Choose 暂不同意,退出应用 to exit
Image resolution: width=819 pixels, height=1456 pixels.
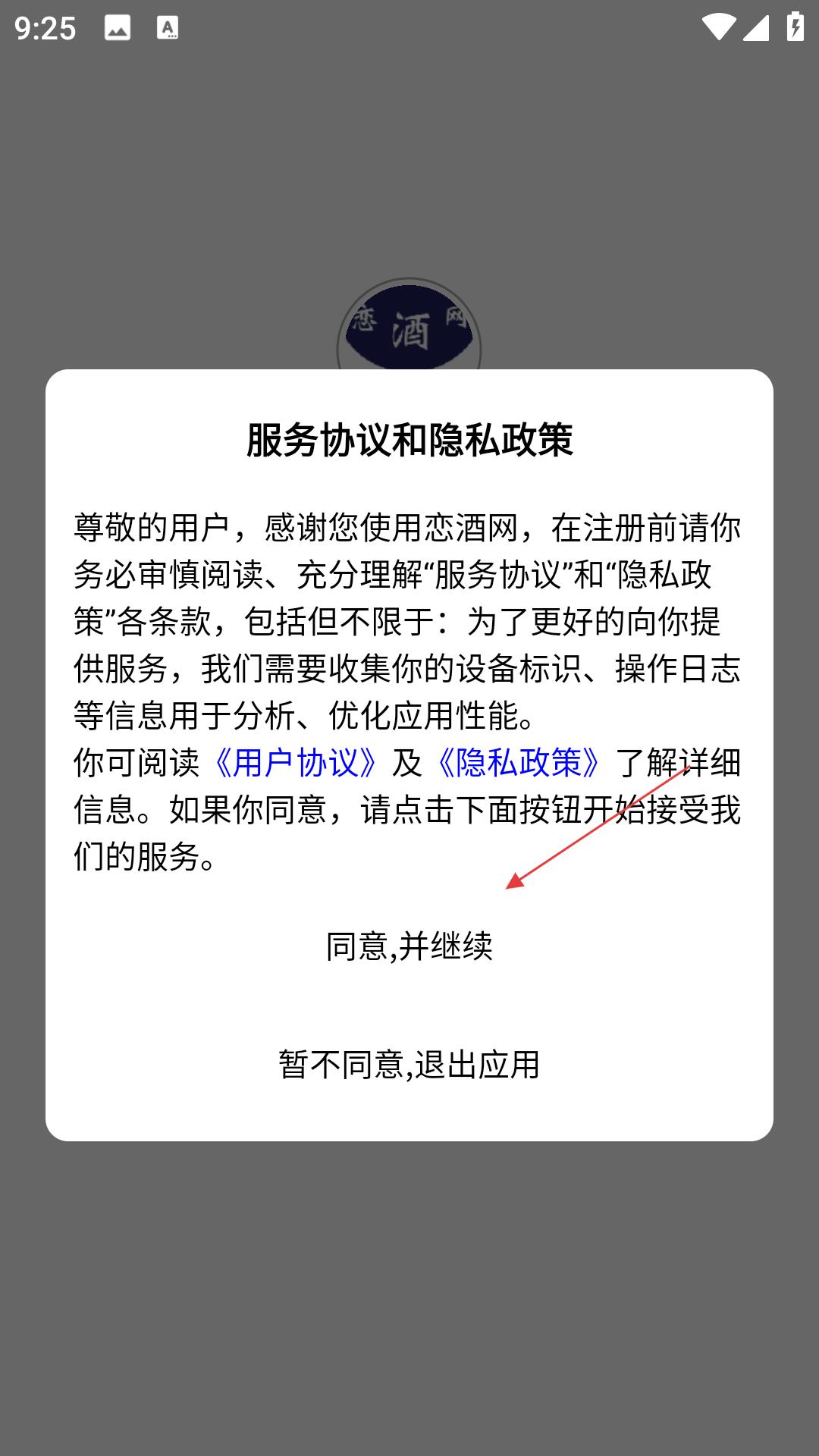coord(409,1064)
